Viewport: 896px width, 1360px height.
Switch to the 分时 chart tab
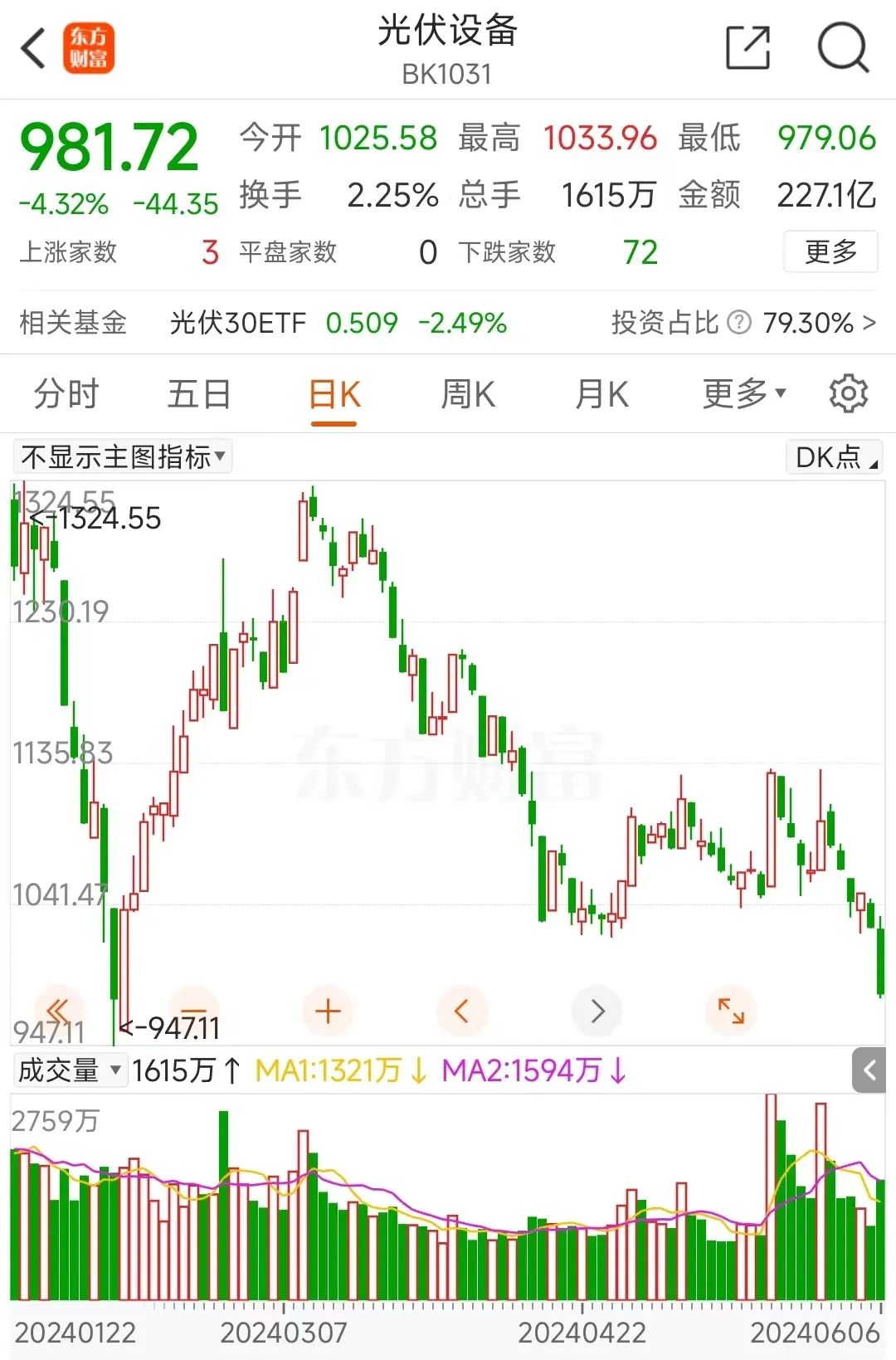click(x=66, y=394)
